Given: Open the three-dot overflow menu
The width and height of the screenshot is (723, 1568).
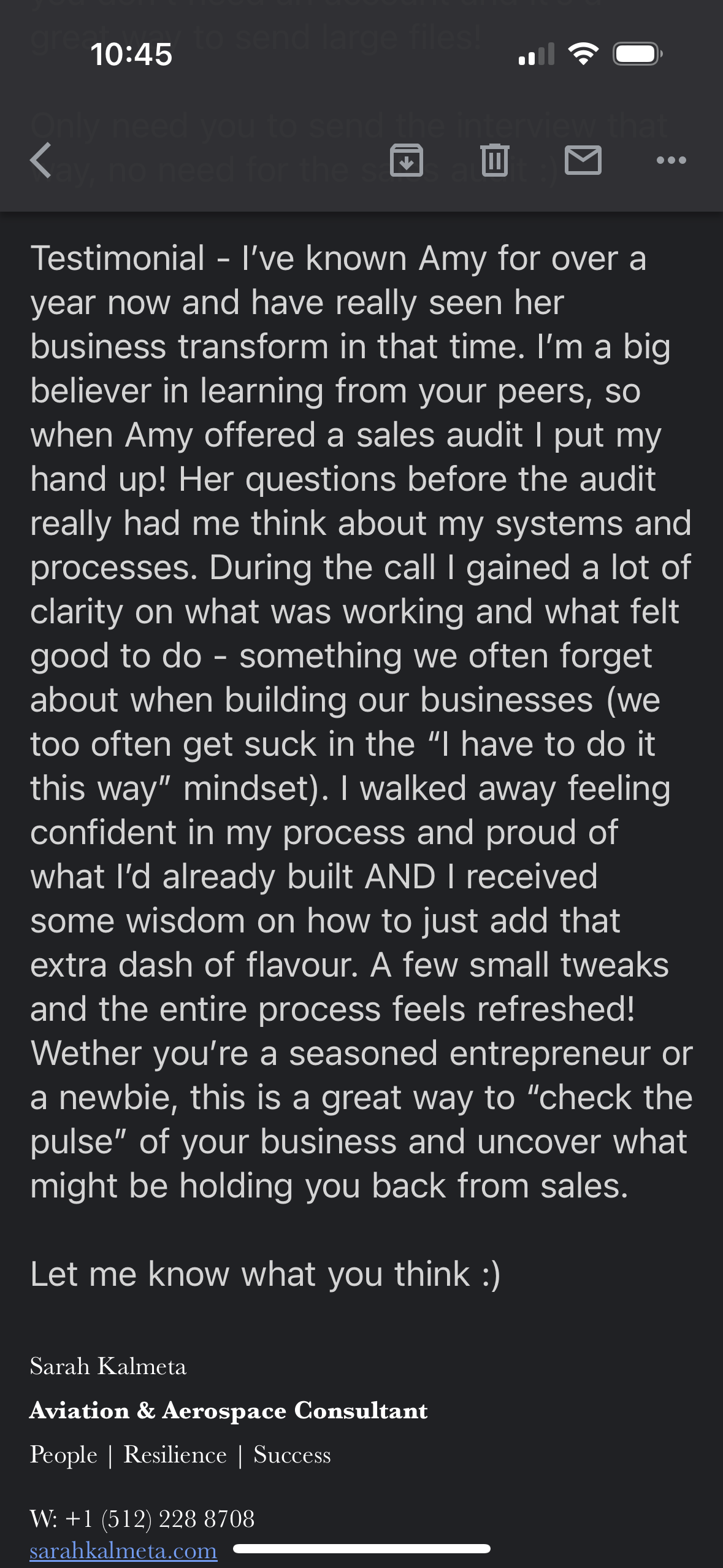Looking at the screenshot, I should point(671,161).
